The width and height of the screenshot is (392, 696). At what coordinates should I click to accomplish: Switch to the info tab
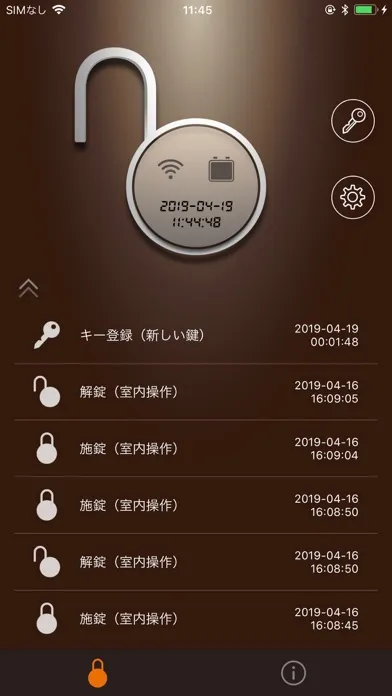(293, 673)
